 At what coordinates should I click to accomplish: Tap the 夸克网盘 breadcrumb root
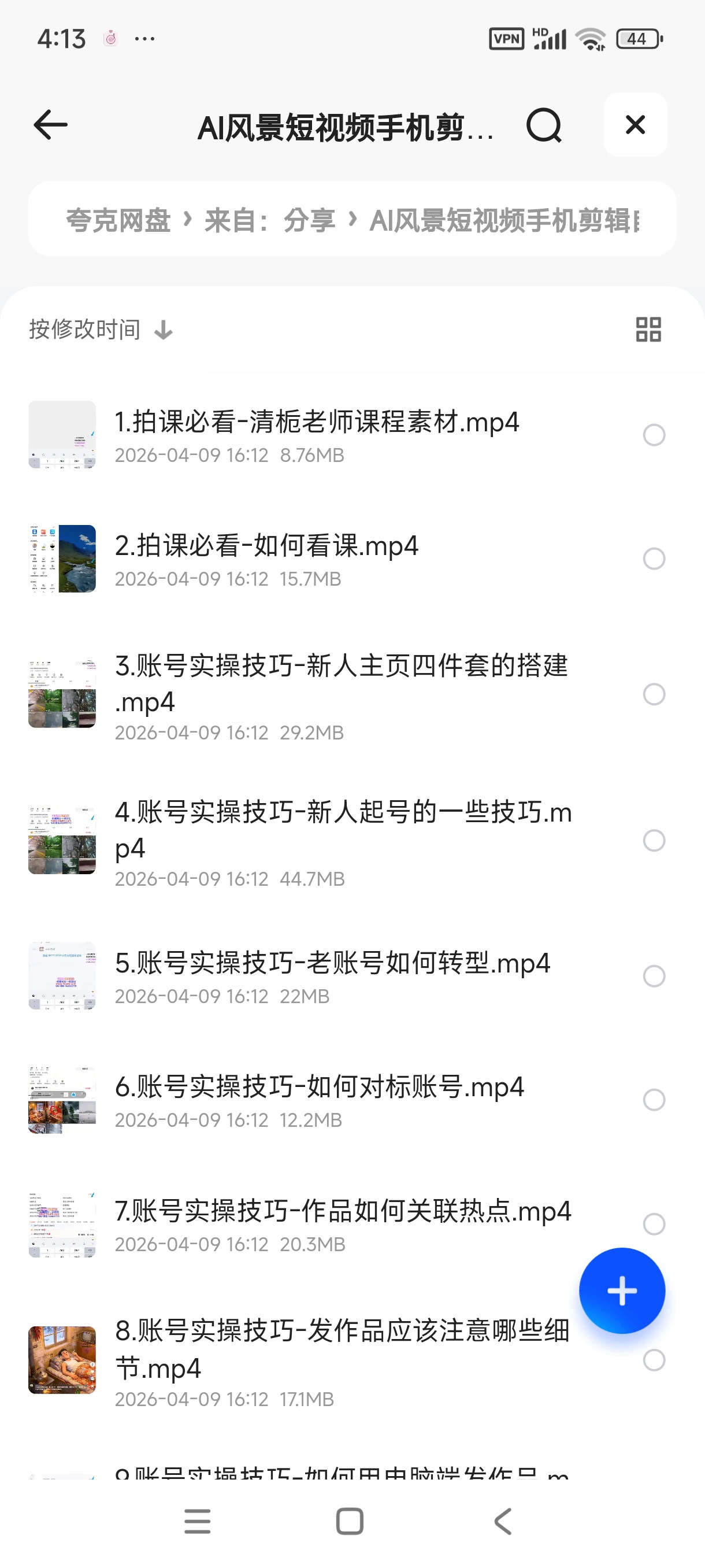coord(119,221)
